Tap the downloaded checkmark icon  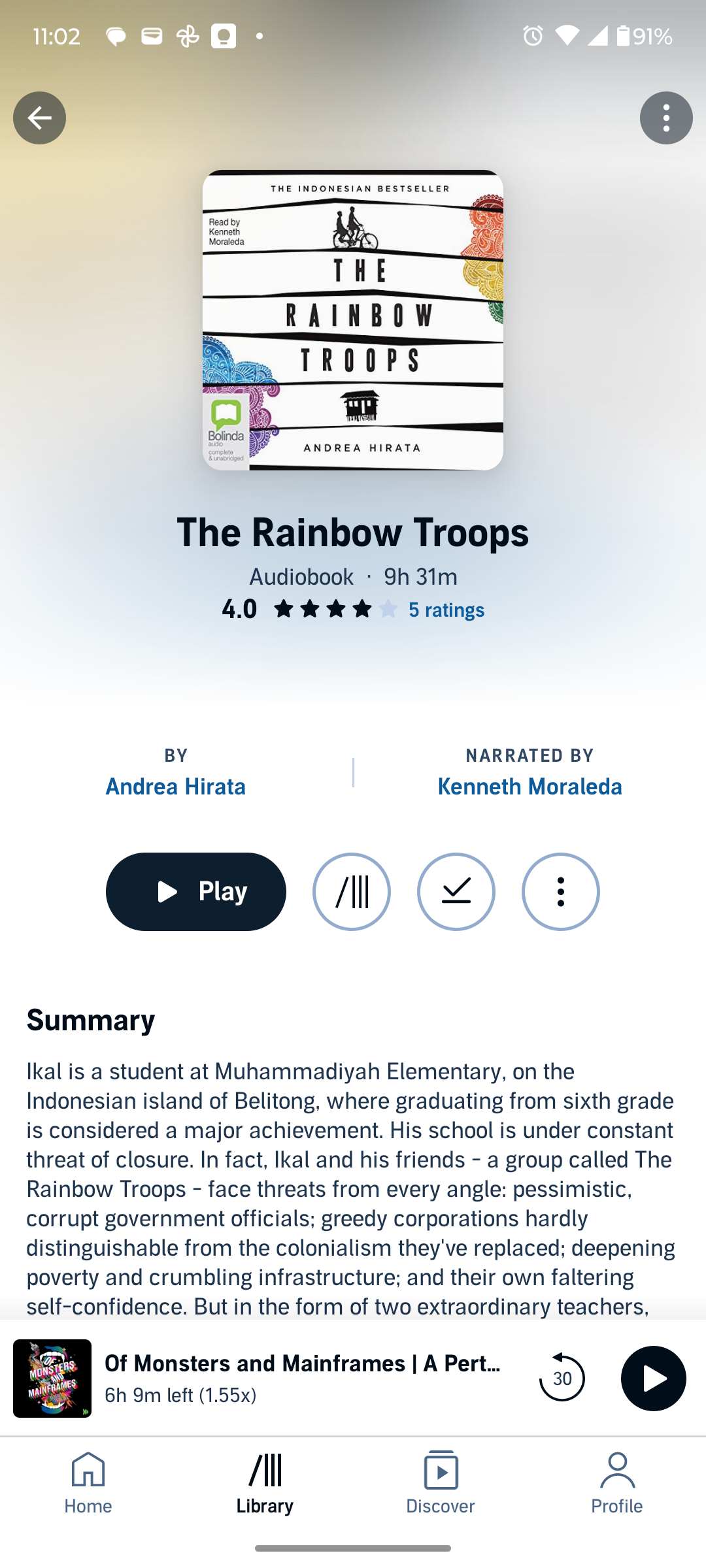(456, 891)
